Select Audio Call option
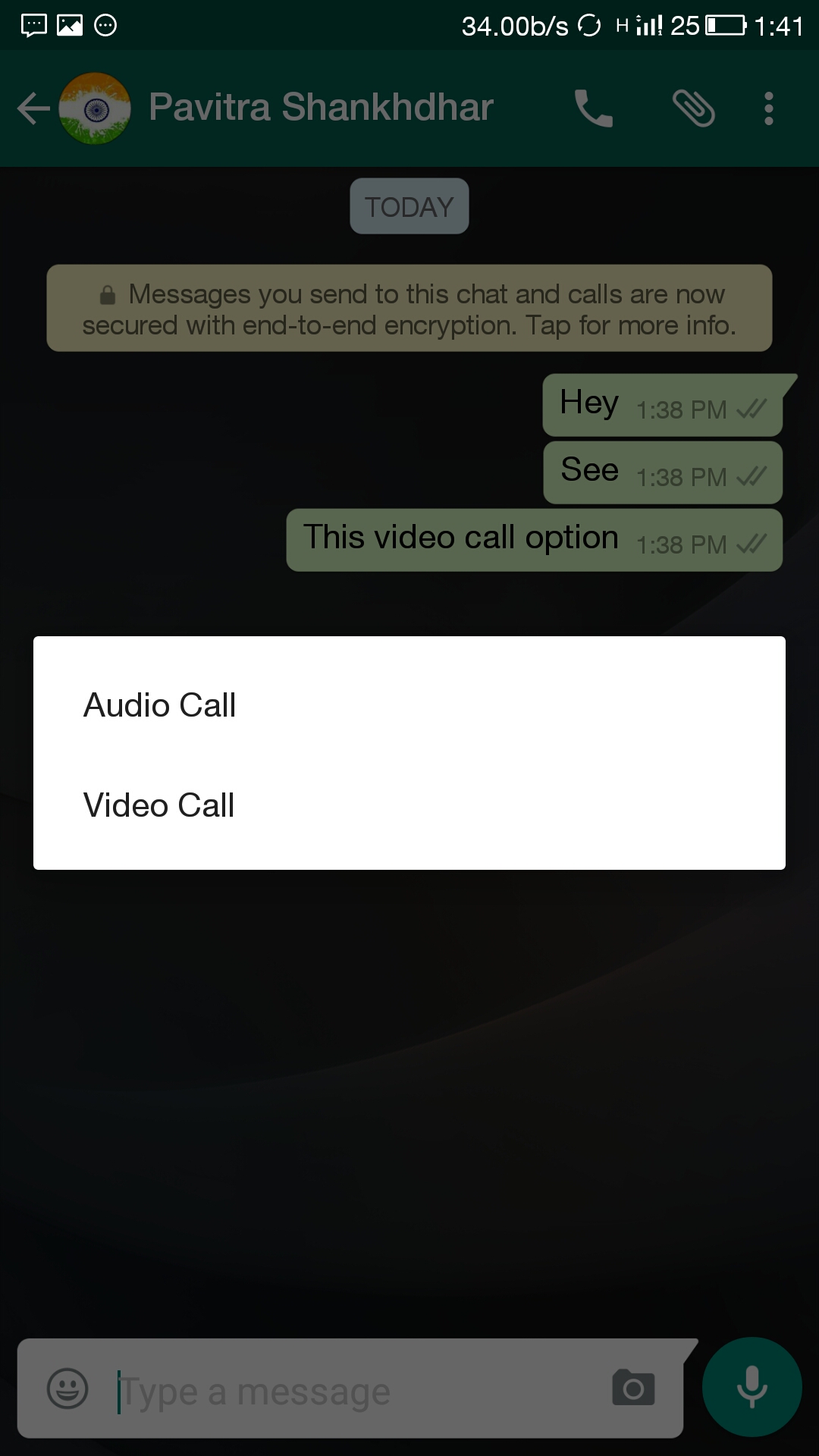The image size is (819, 1456). [409, 705]
